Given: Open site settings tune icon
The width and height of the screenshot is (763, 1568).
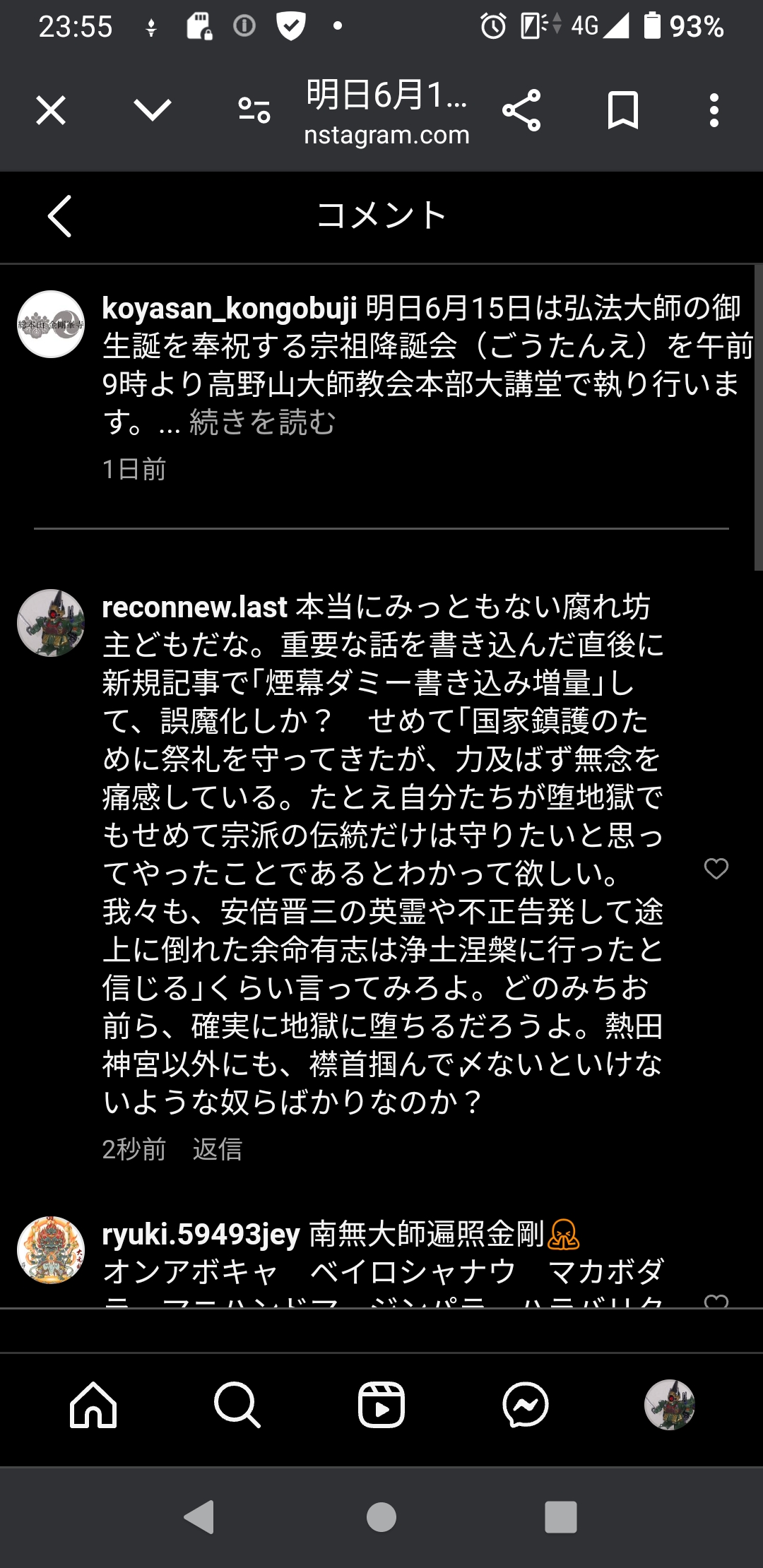Looking at the screenshot, I should [254, 111].
